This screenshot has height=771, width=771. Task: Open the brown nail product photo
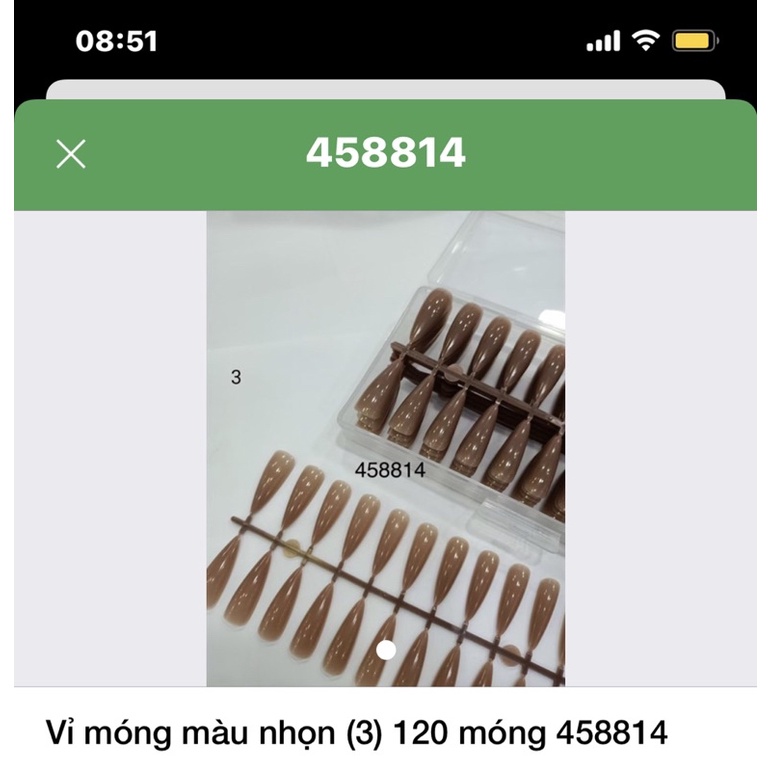pos(385,448)
